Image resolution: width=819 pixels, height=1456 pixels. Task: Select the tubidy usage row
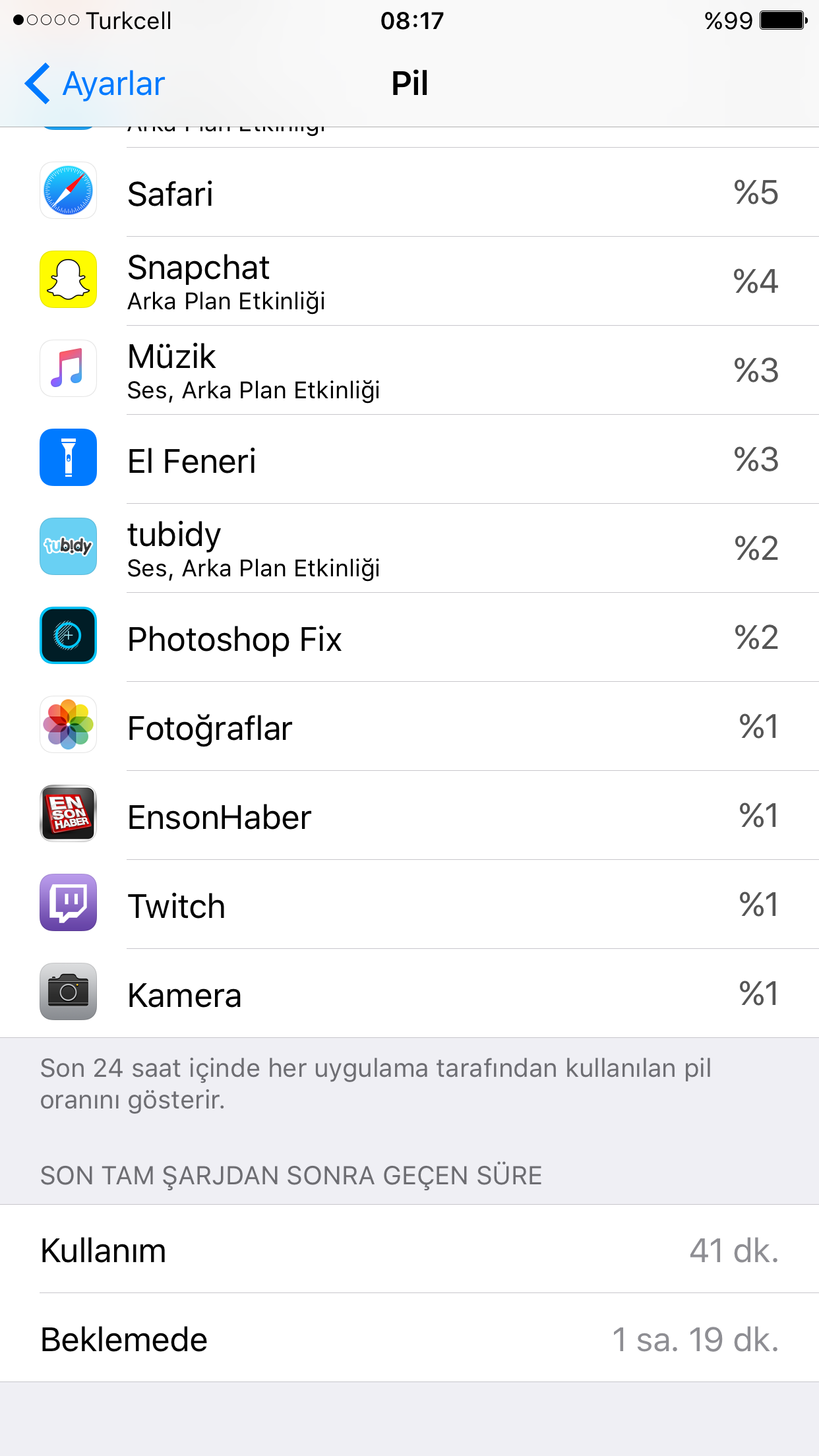click(x=409, y=549)
